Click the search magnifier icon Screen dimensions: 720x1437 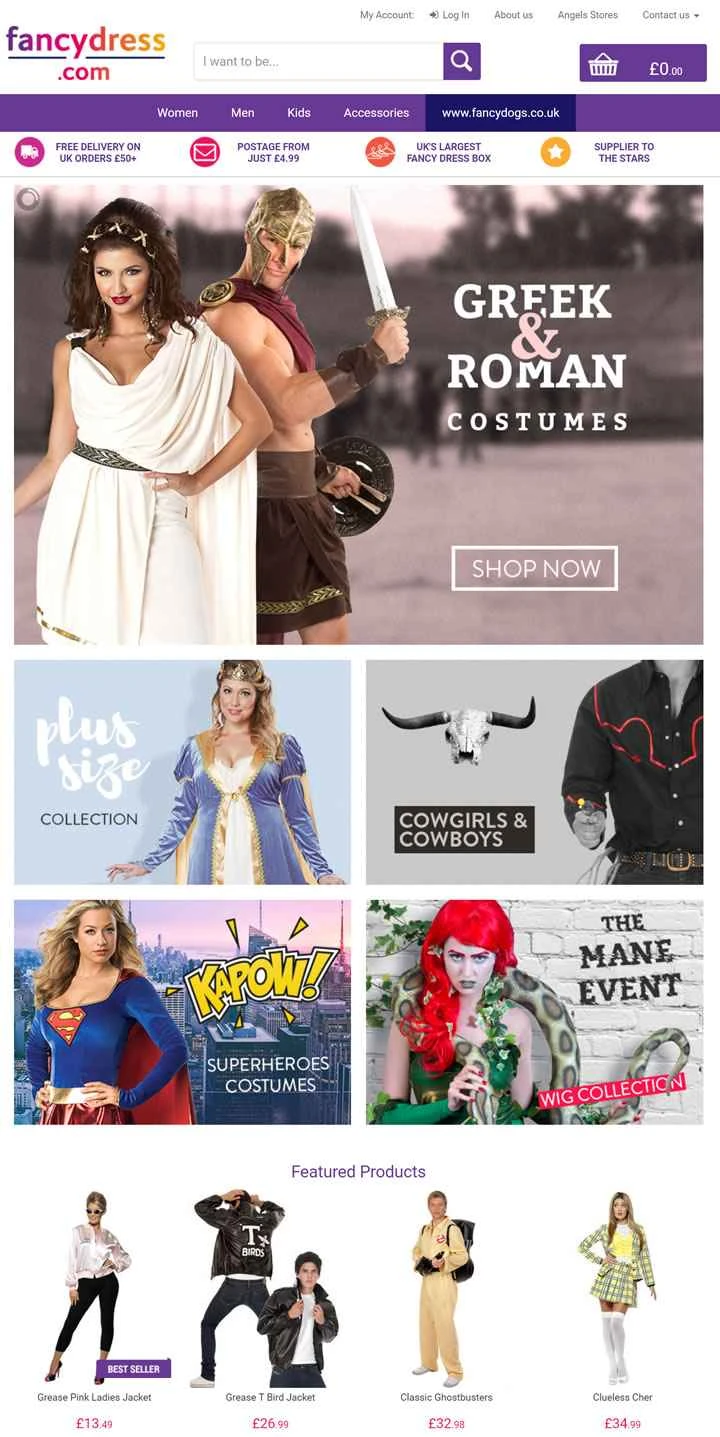(460, 61)
